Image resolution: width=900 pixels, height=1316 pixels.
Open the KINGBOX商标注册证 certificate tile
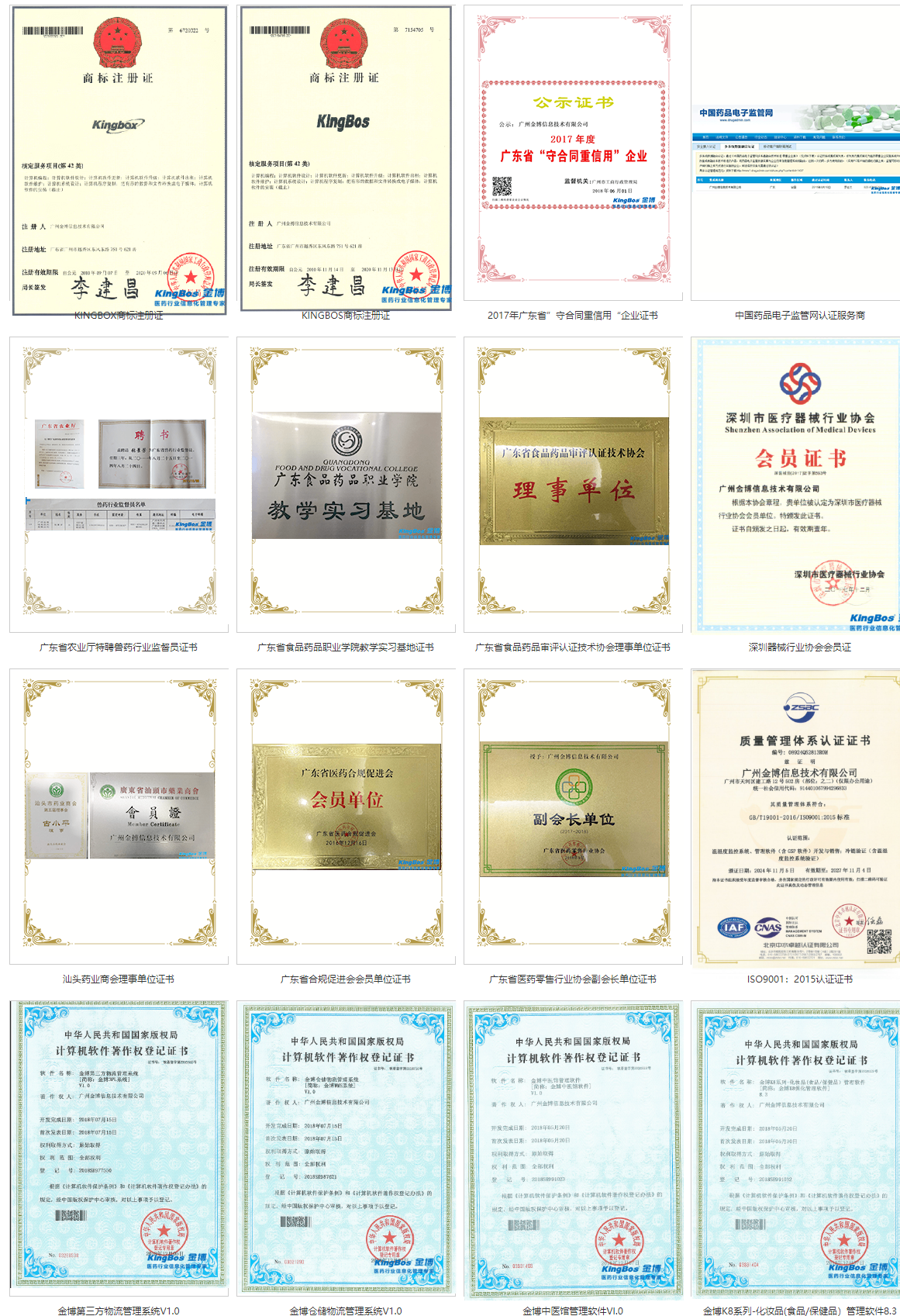click(x=119, y=161)
